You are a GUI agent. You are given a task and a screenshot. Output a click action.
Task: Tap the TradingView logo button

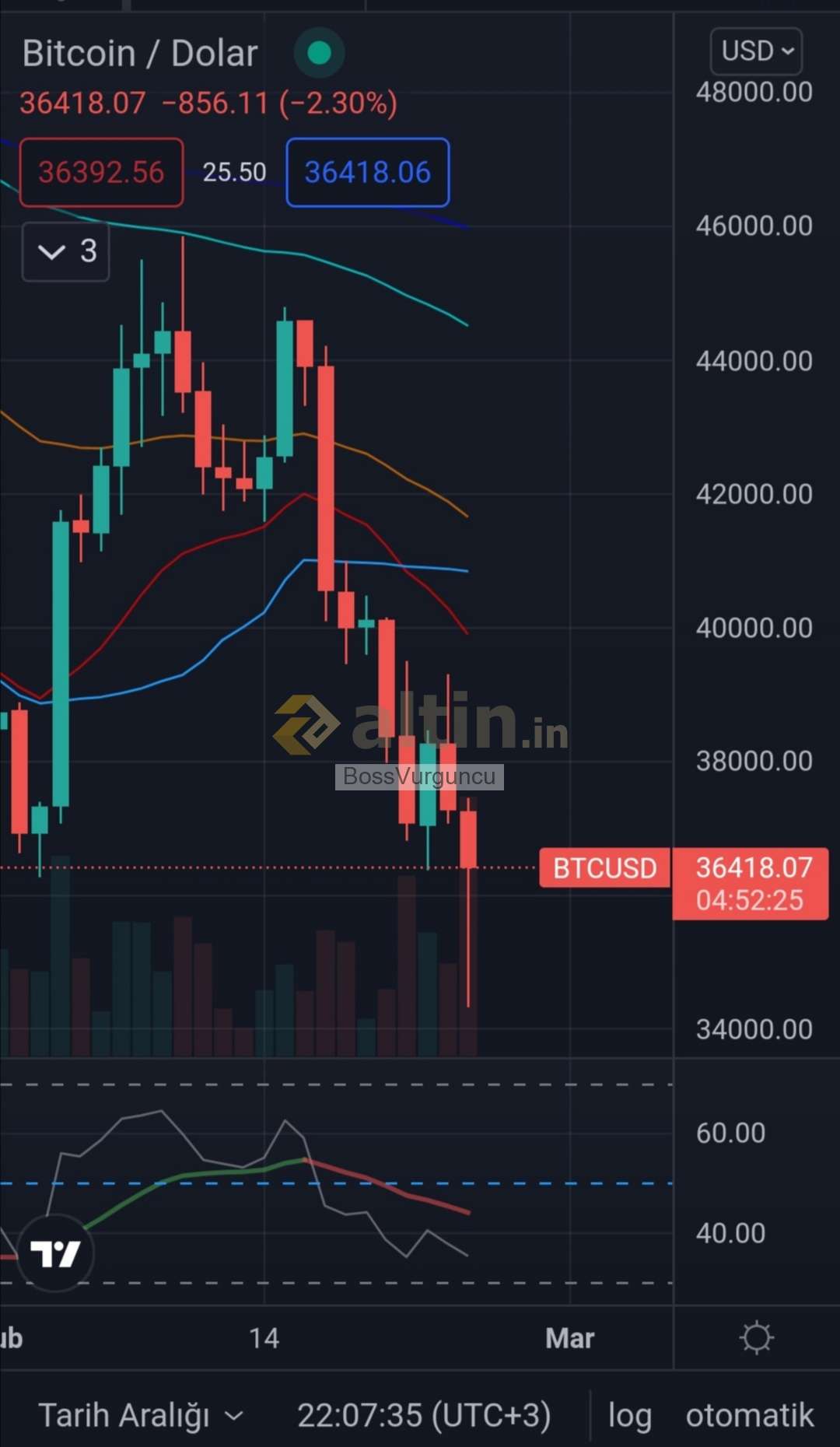click(x=55, y=1253)
